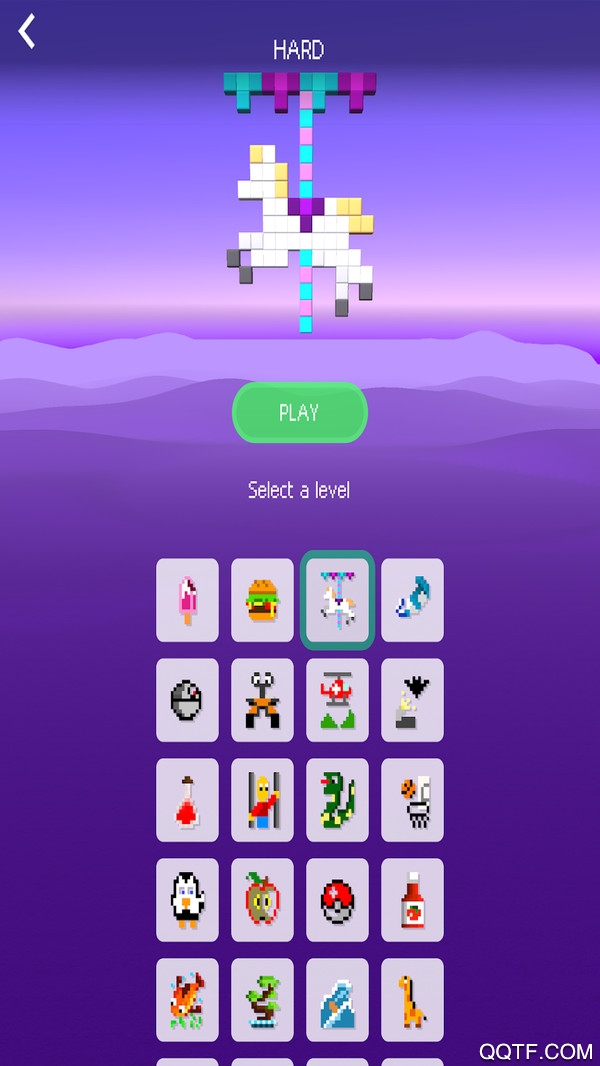Pick the apple level
This screenshot has height=1066, width=600.
[262, 900]
